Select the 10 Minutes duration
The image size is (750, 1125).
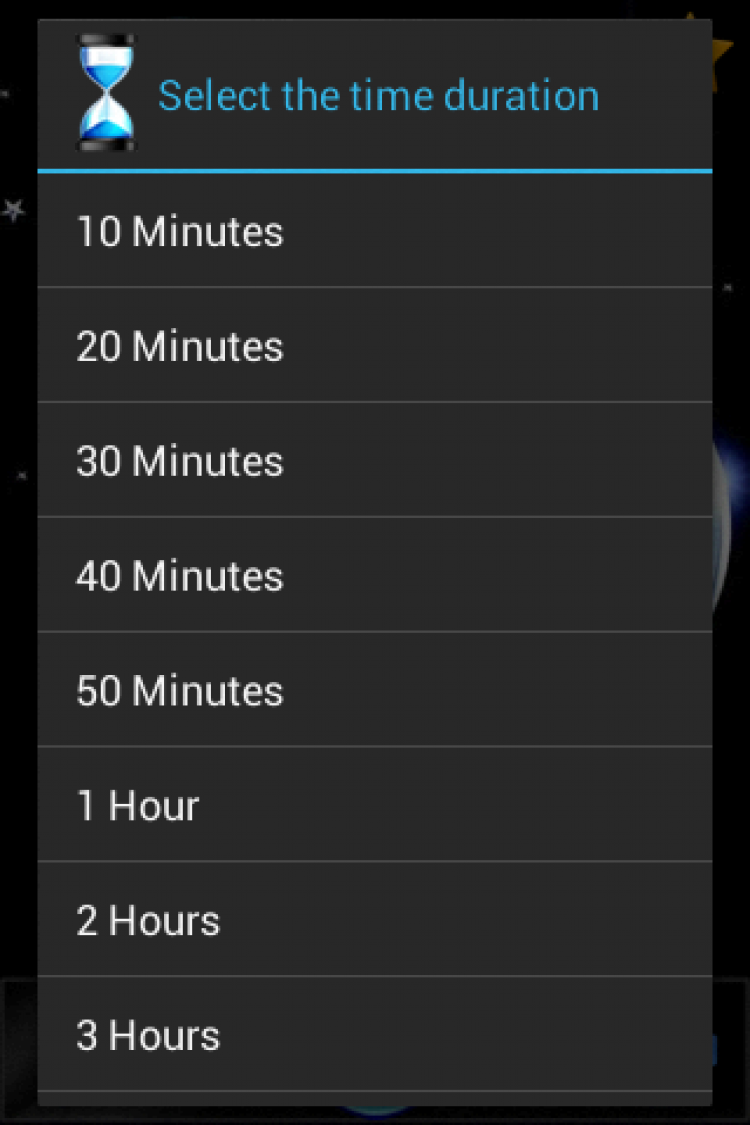[x=375, y=231]
